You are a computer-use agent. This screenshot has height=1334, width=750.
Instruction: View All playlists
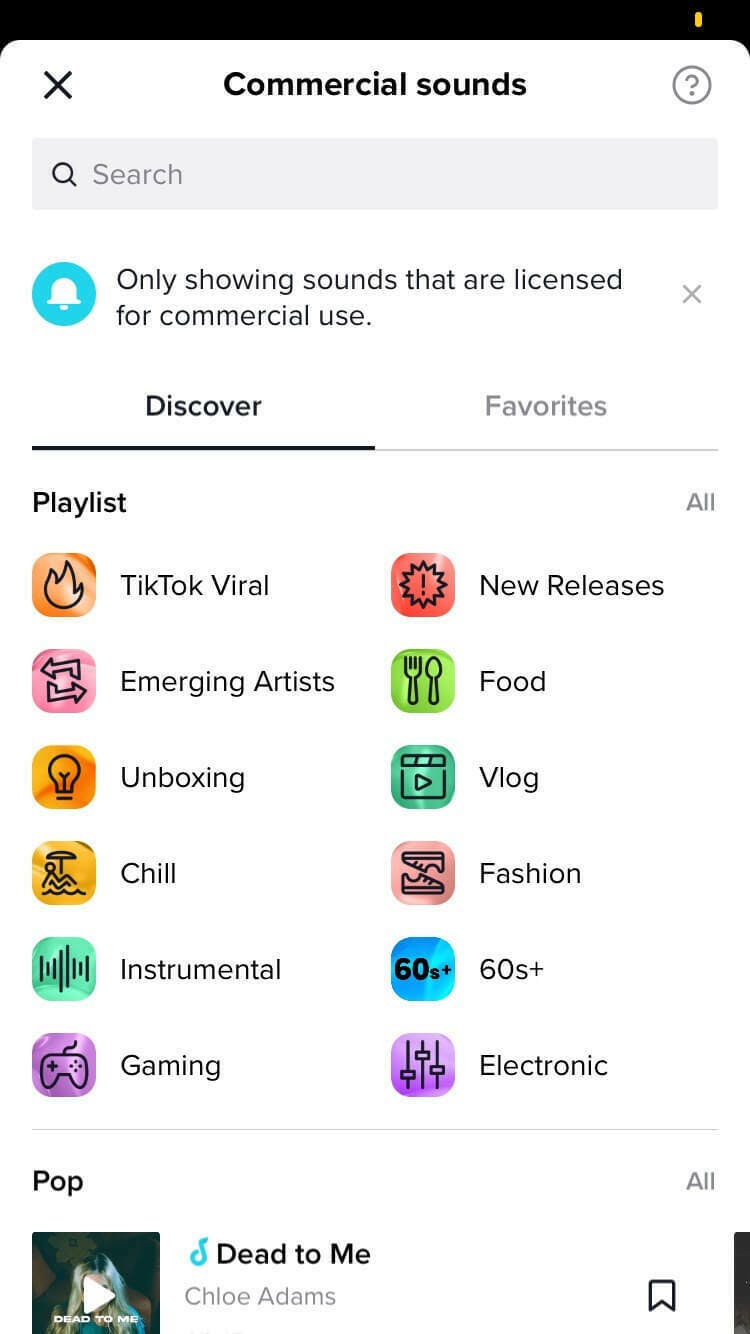701,502
